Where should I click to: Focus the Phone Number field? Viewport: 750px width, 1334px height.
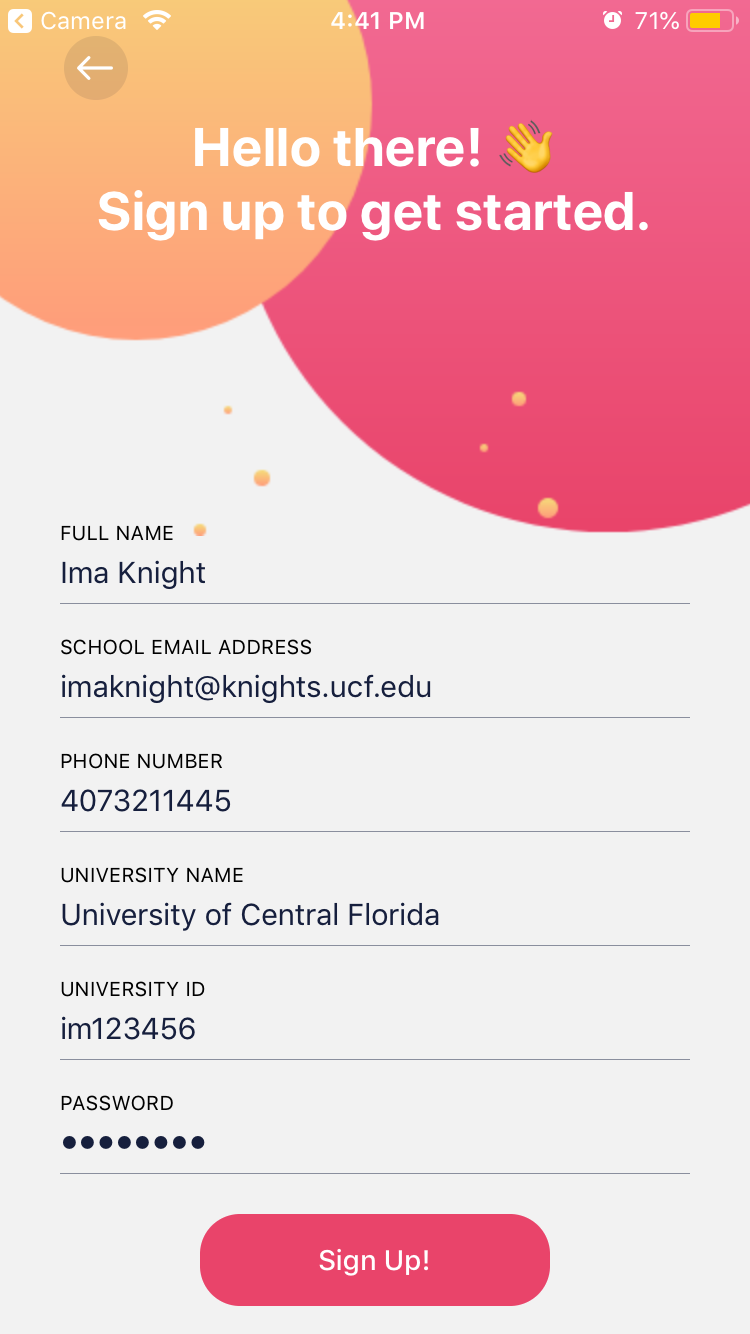click(x=374, y=801)
